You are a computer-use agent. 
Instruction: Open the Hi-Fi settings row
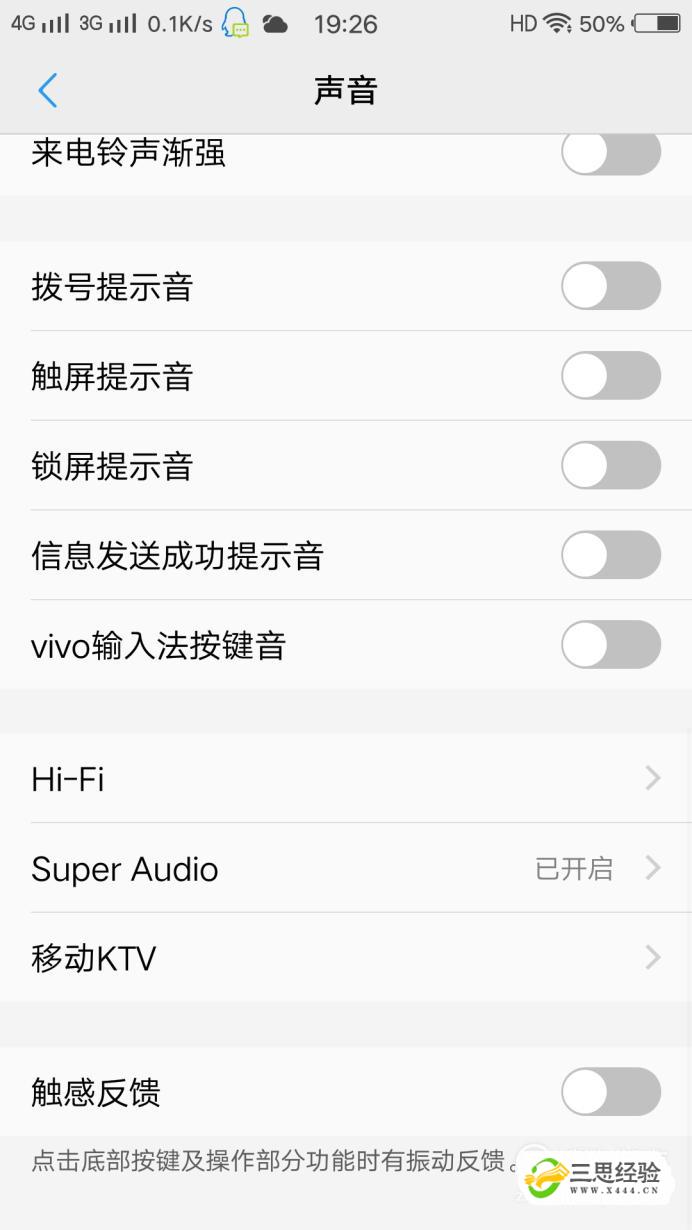346,779
